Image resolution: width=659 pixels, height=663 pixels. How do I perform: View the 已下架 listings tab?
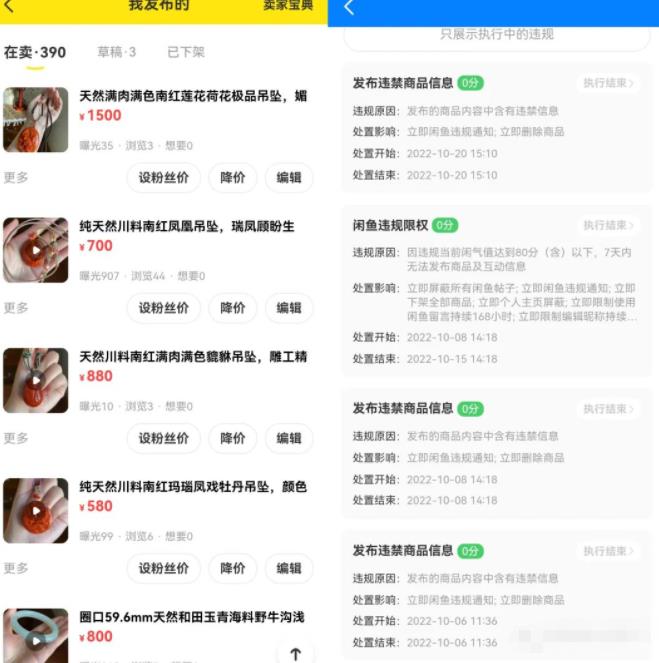click(x=186, y=52)
